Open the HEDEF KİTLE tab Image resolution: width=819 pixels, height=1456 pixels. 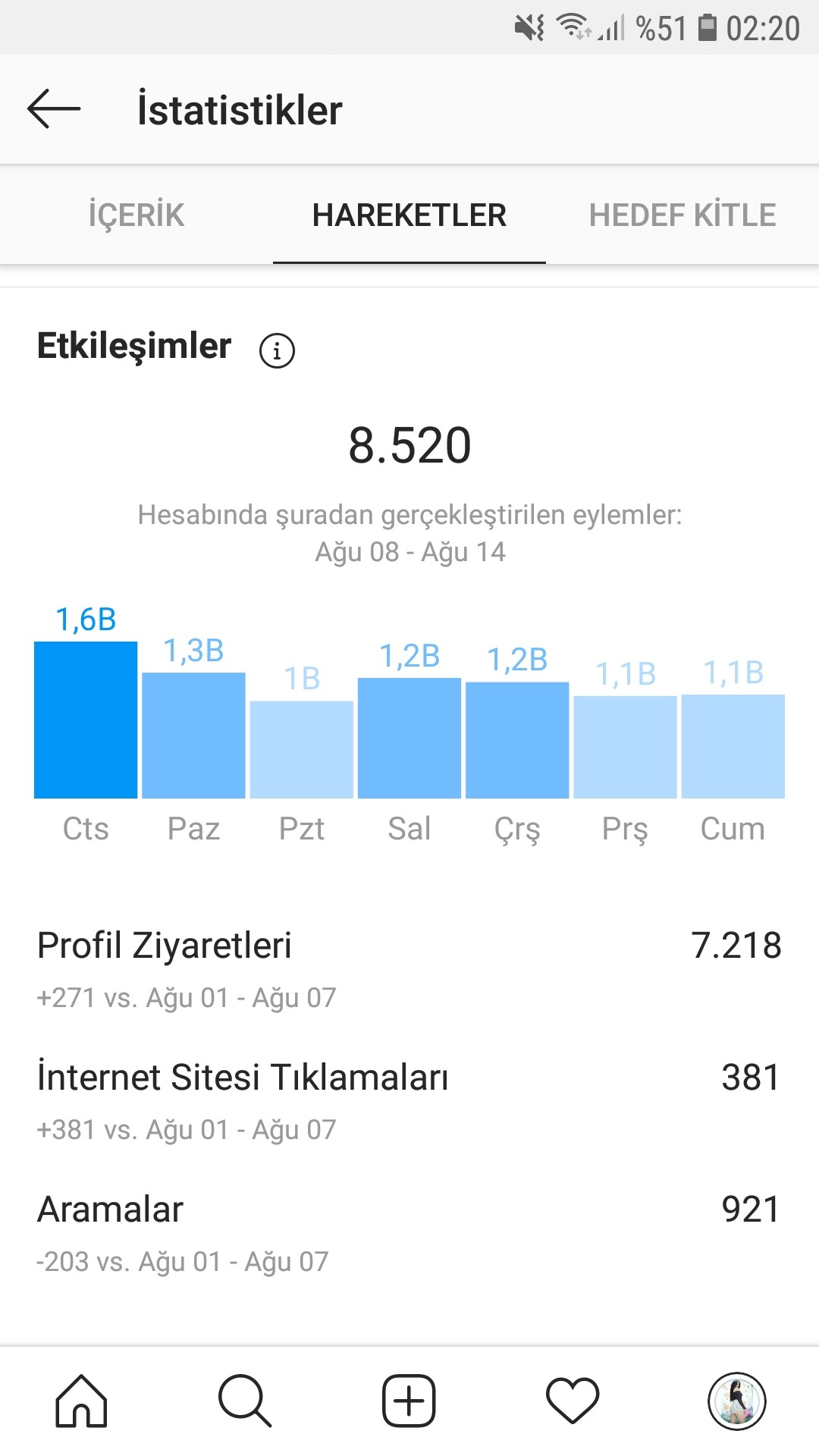[682, 215]
